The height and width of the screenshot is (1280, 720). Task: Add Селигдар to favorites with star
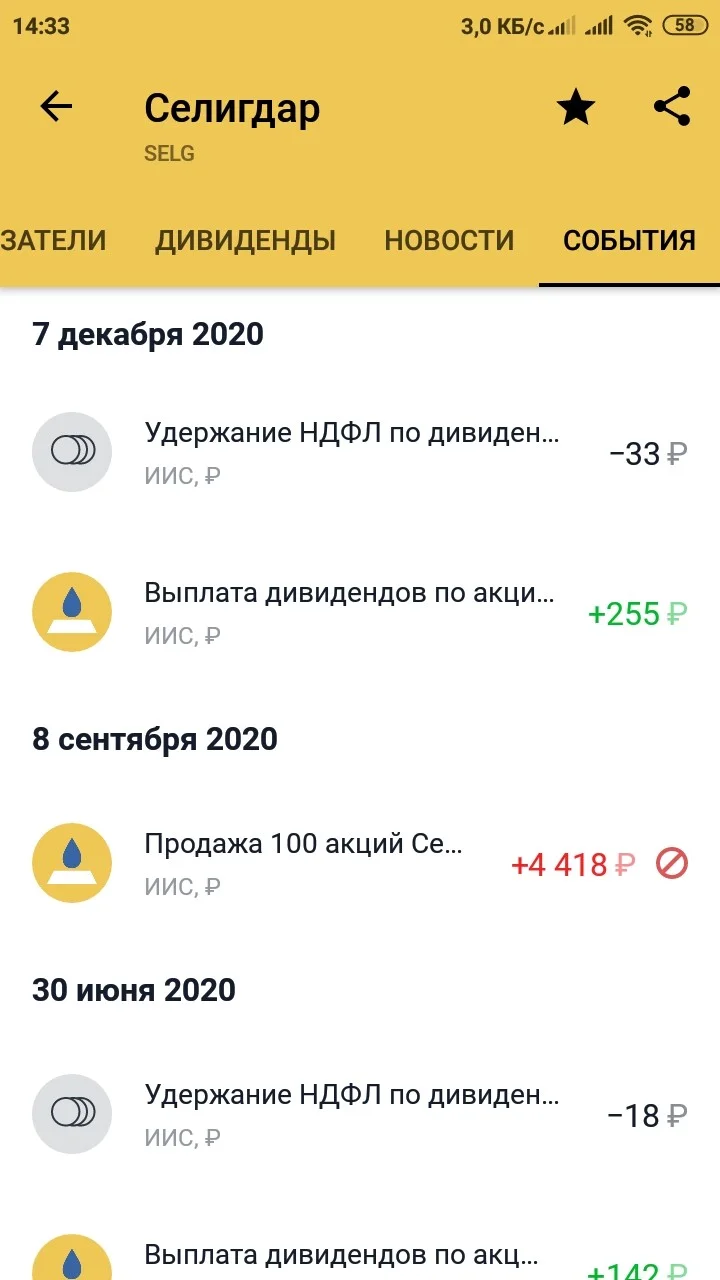click(x=575, y=107)
